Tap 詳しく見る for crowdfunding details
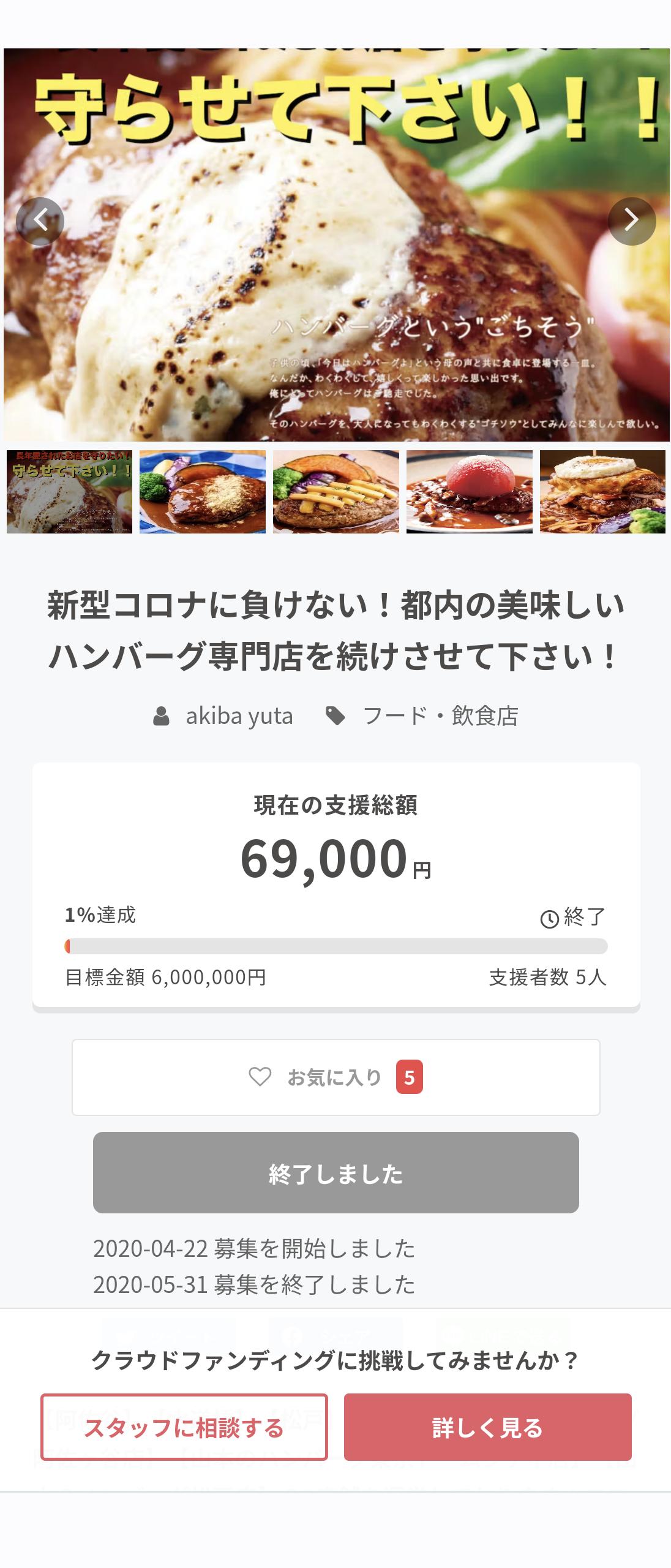 click(x=487, y=1427)
